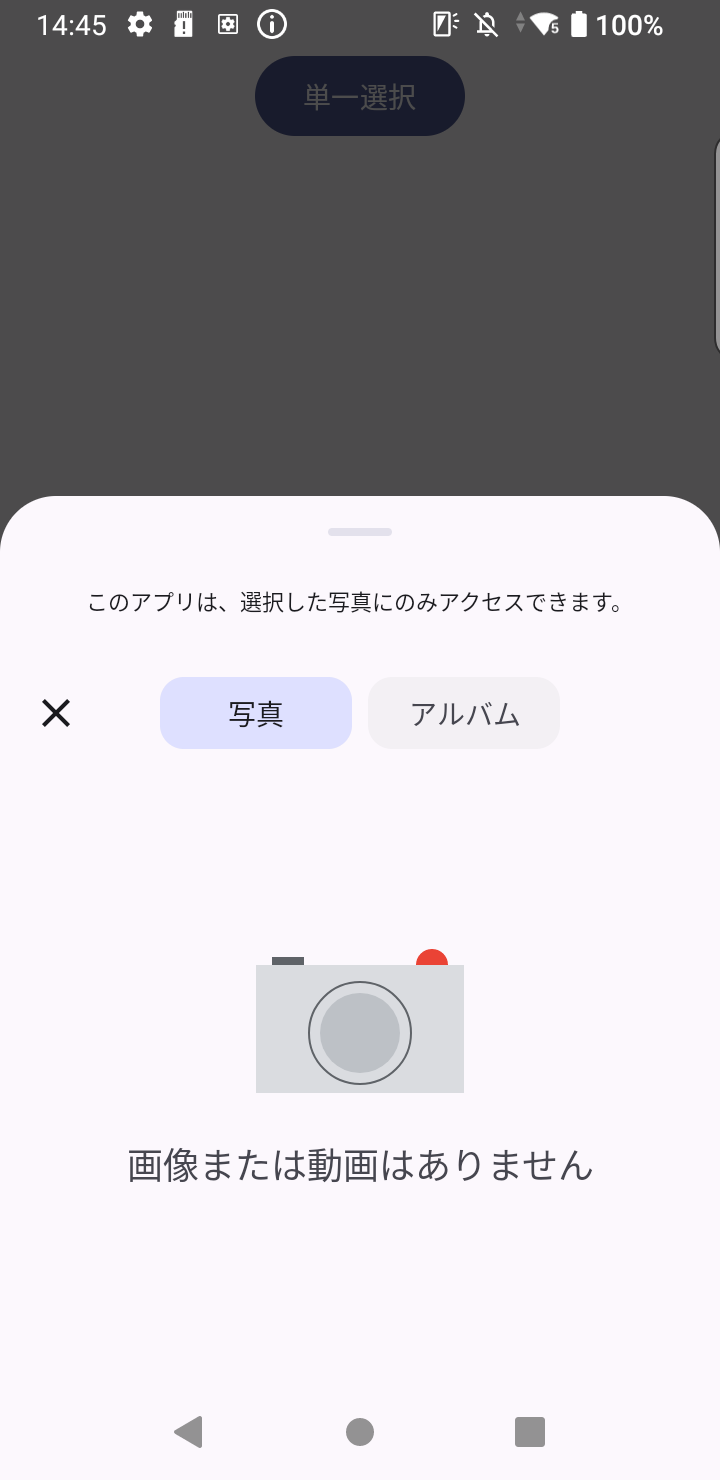The width and height of the screenshot is (720, 1480).
Task: Close the photo picker sheet
Action: [56, 713]
